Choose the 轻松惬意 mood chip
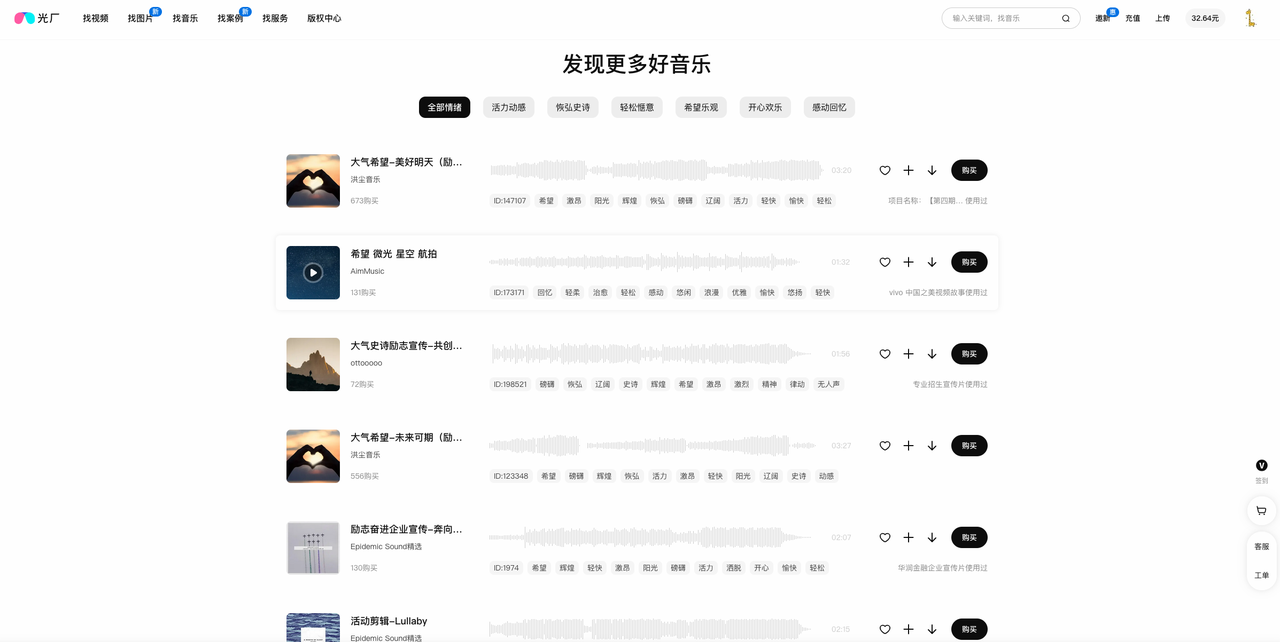 click(636, 107)
